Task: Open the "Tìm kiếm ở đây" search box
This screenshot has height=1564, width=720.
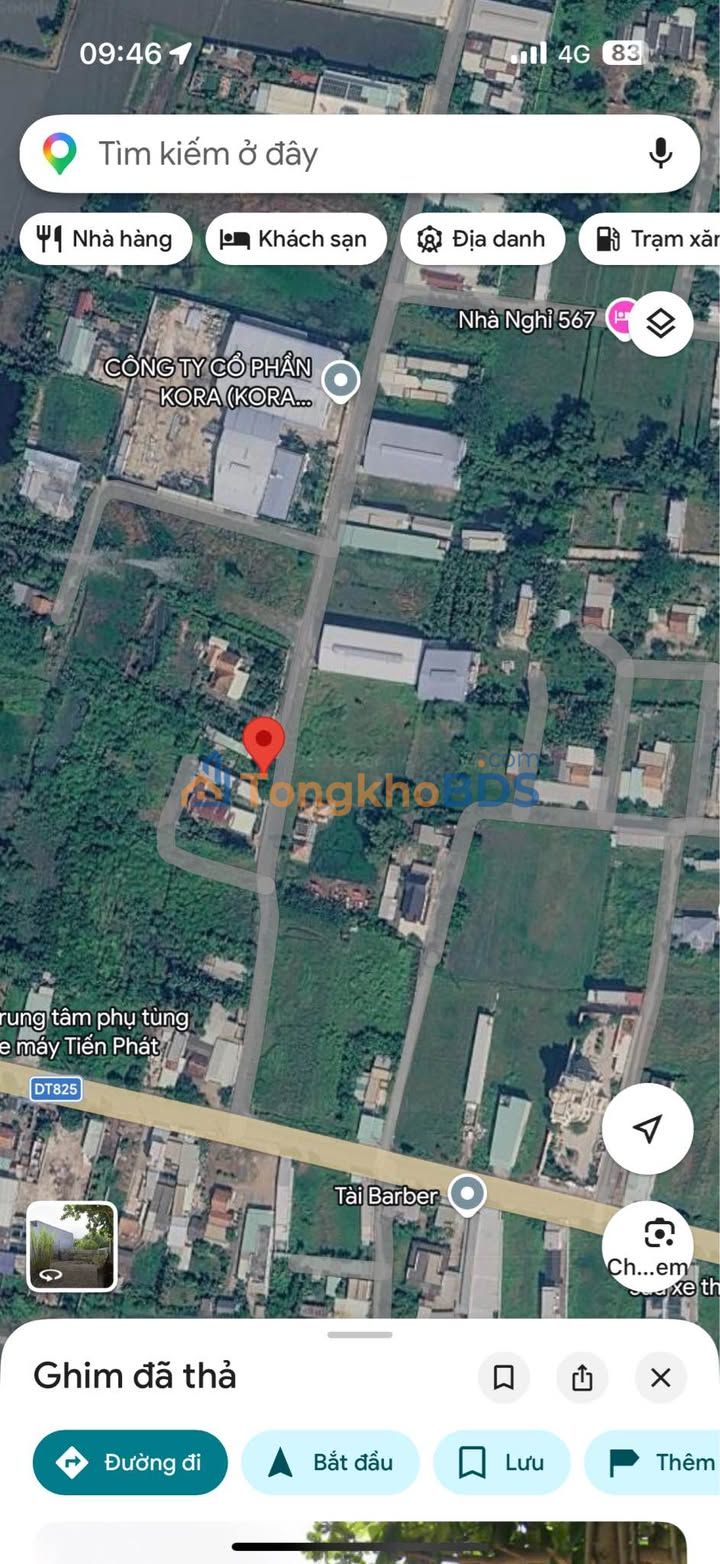Action: click(x=340, y=154)
